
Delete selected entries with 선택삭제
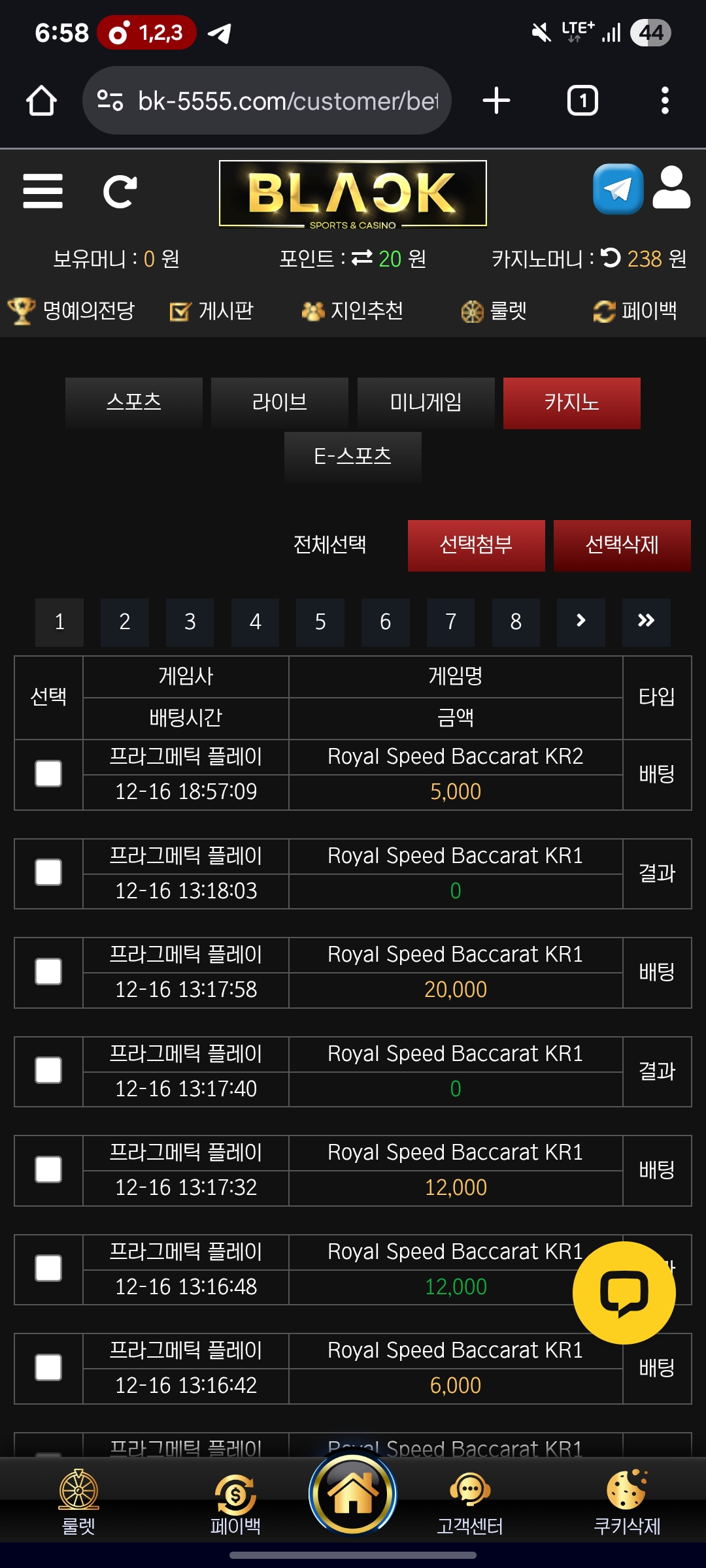622,546
